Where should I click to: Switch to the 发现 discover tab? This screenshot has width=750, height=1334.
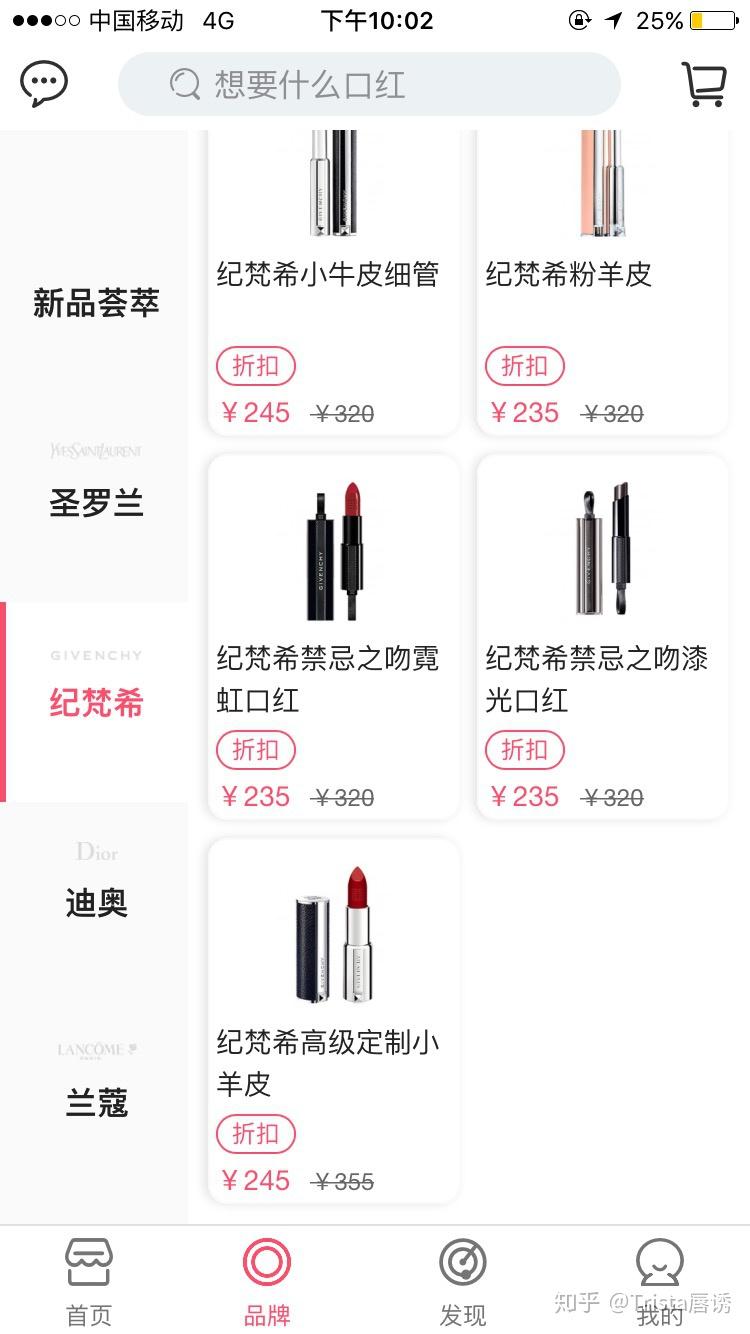click(x=463, y=1281)
